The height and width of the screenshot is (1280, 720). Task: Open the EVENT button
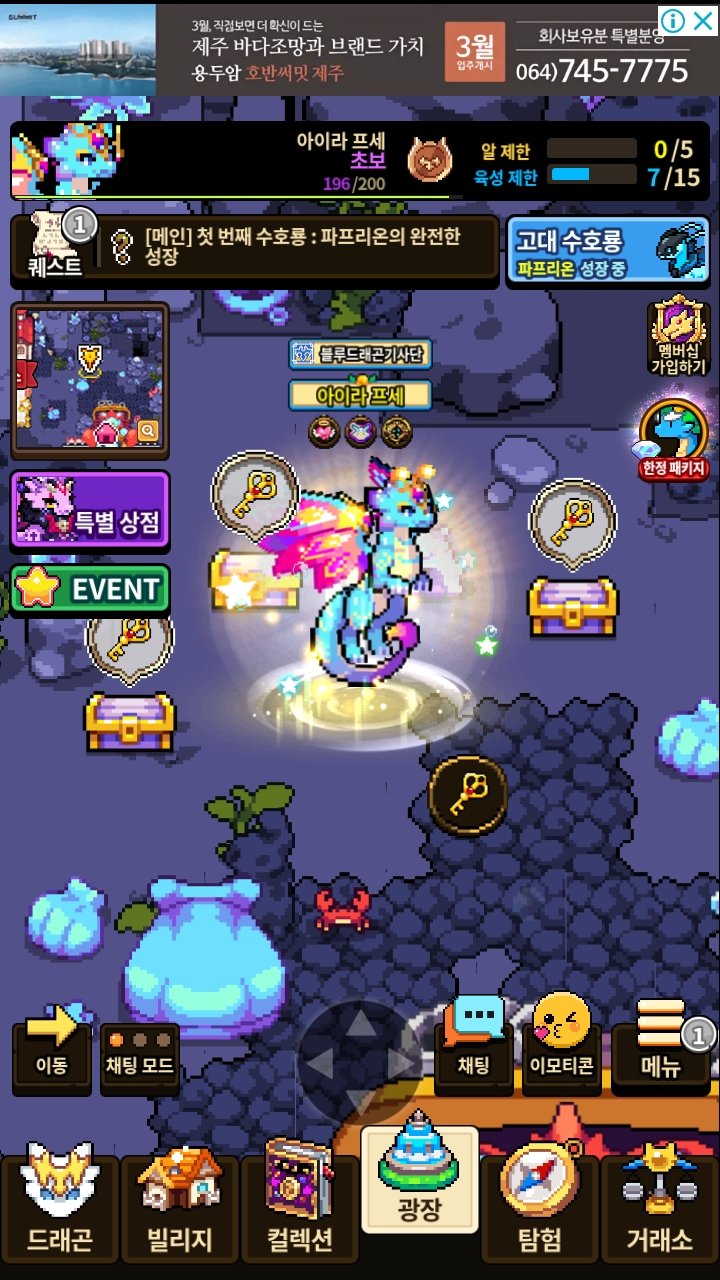(90, 590)
